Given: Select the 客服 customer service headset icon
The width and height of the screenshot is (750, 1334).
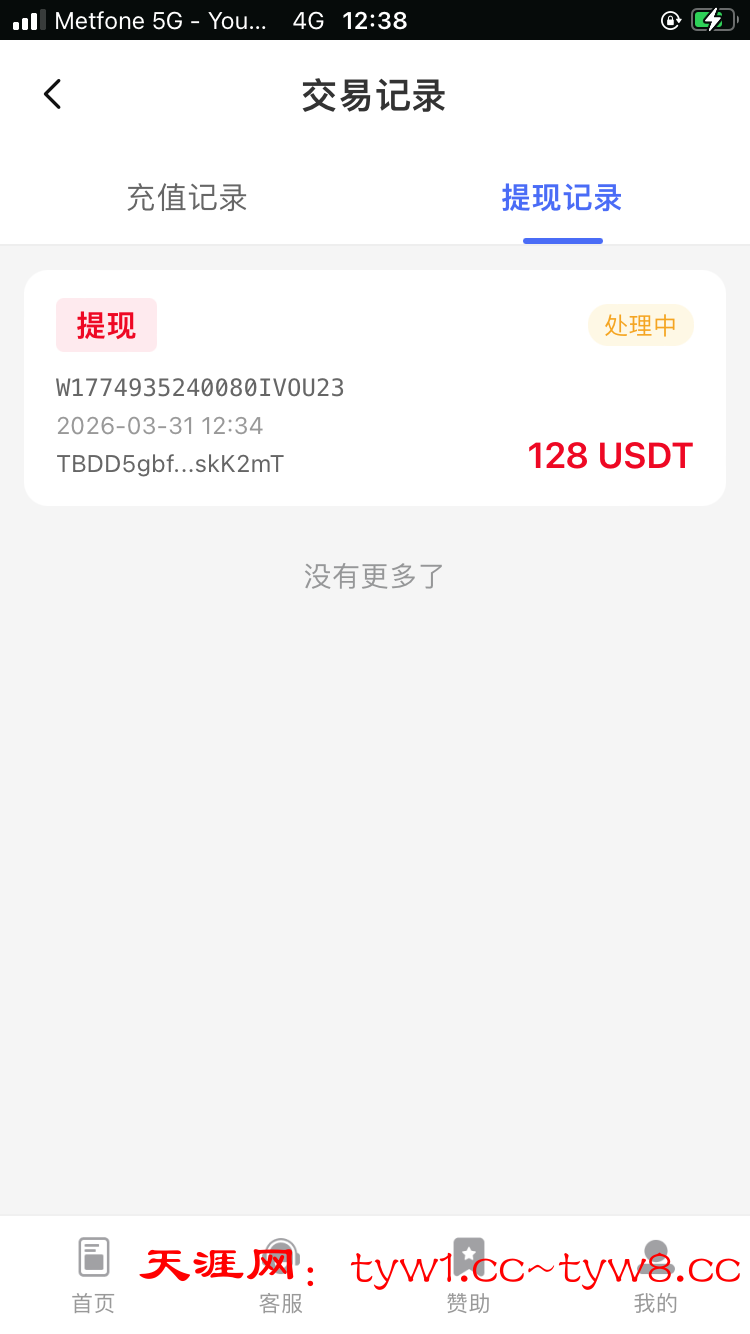Looking at the screenshot, I should 280,1257.
